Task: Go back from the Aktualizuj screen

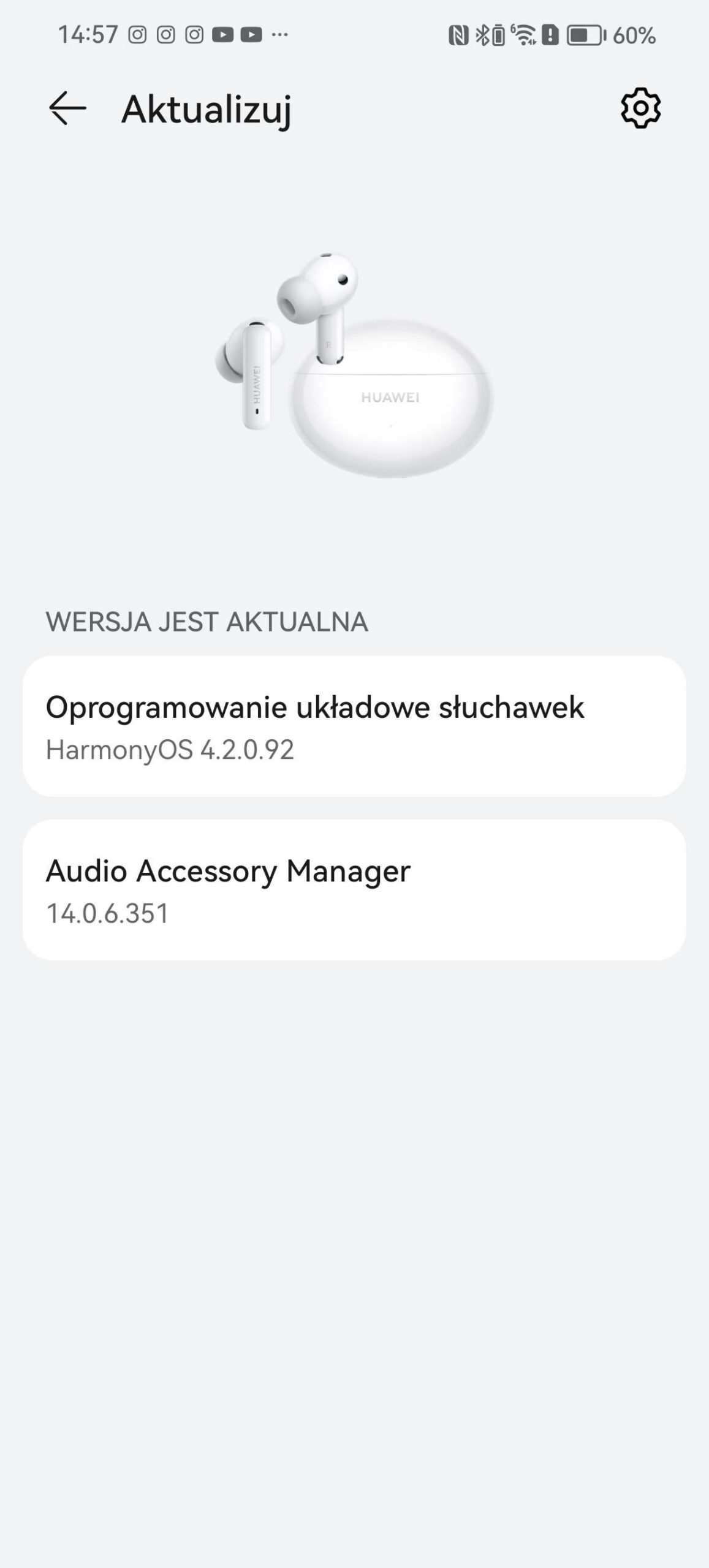Action: 67,108
